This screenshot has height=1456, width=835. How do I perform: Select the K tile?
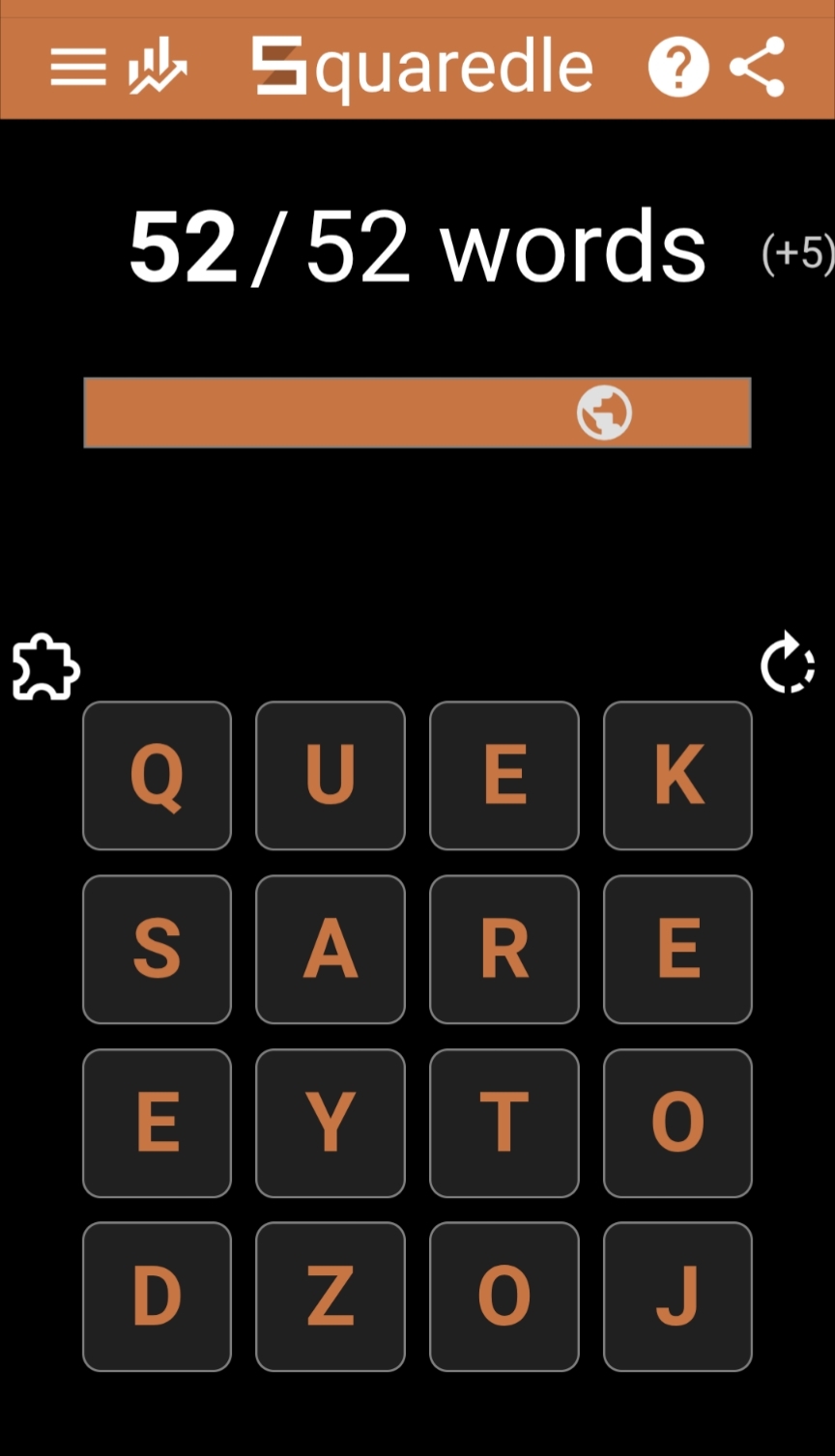[677, 776]
